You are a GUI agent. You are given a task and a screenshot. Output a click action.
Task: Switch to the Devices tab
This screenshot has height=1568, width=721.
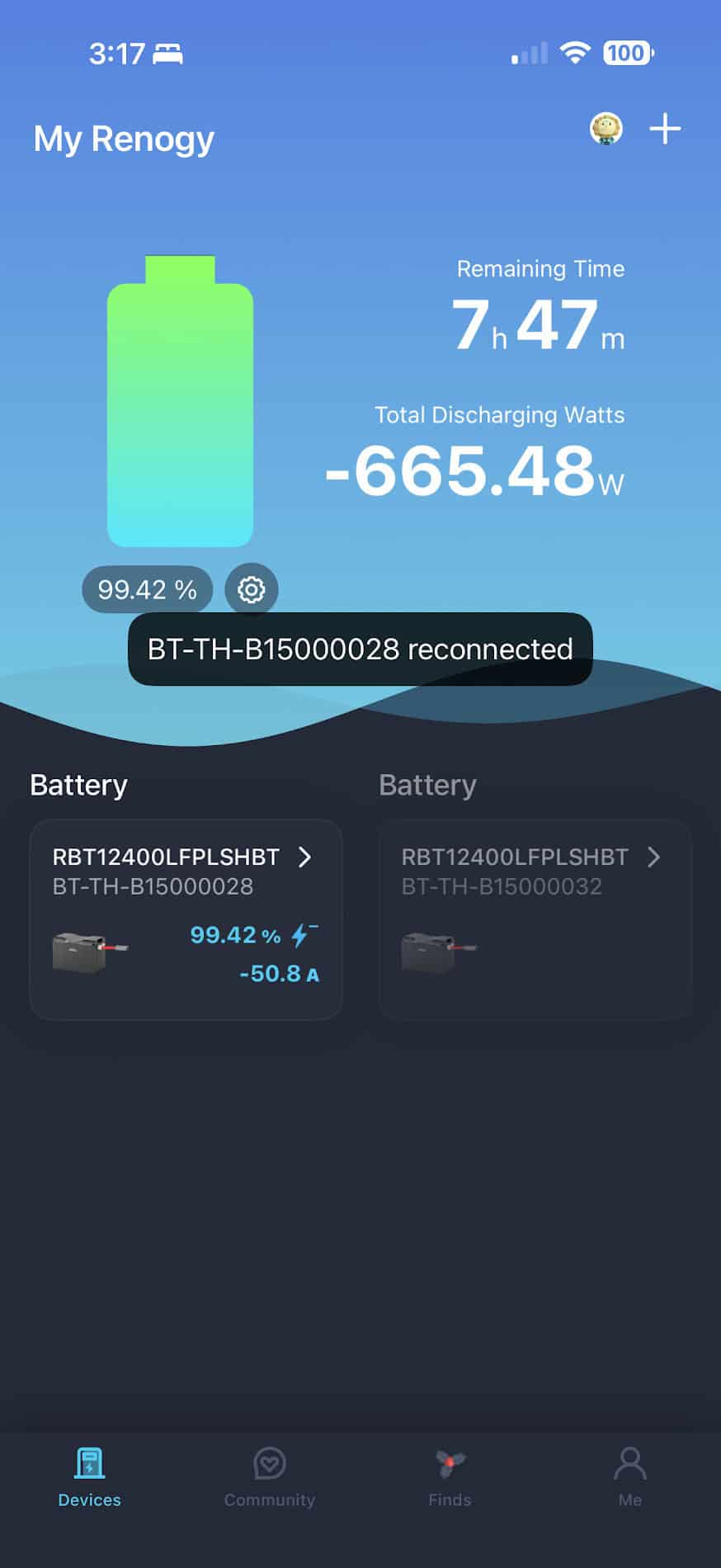coord(89,1477)
